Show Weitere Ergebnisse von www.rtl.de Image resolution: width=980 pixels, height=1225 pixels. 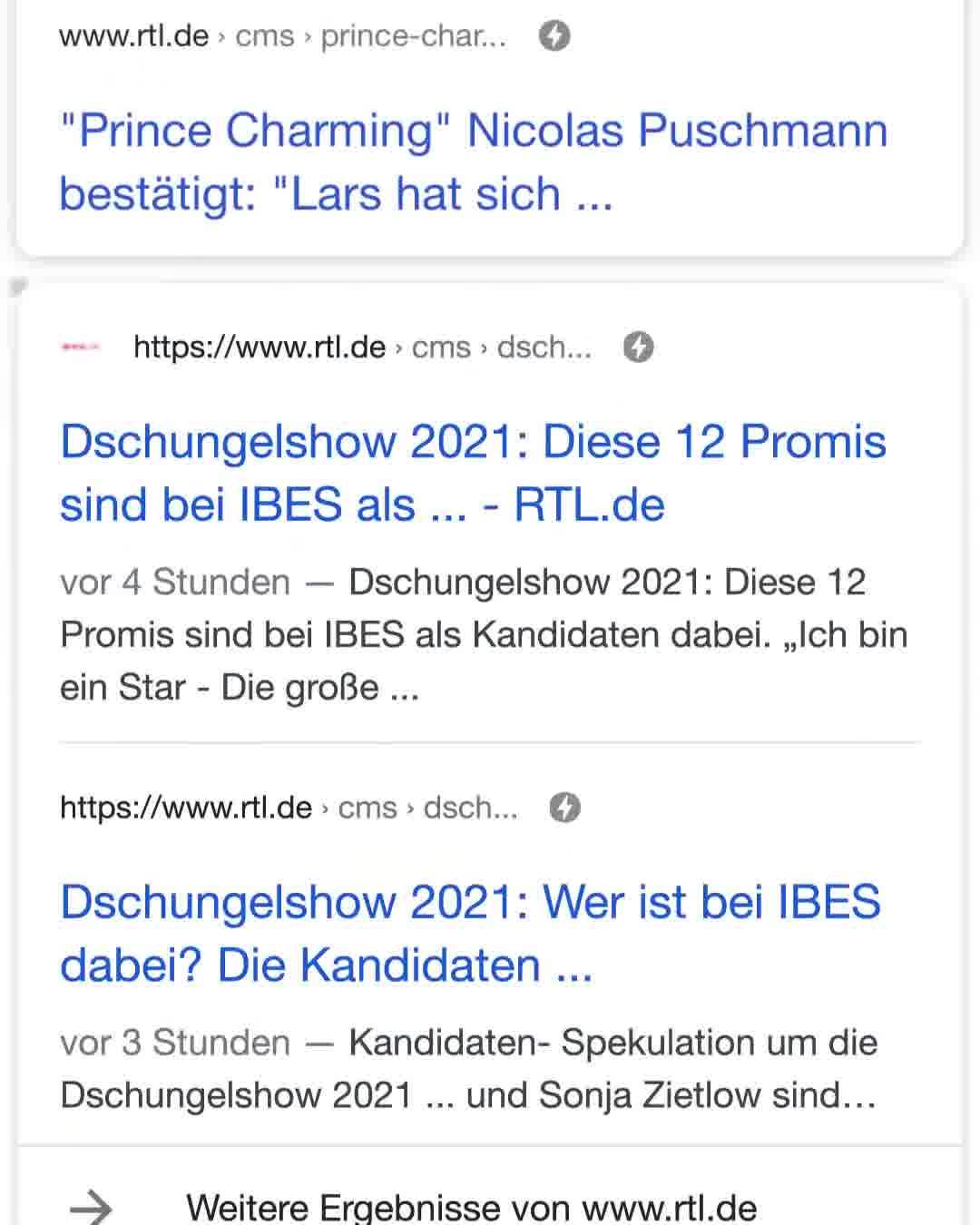[490, 1206]
